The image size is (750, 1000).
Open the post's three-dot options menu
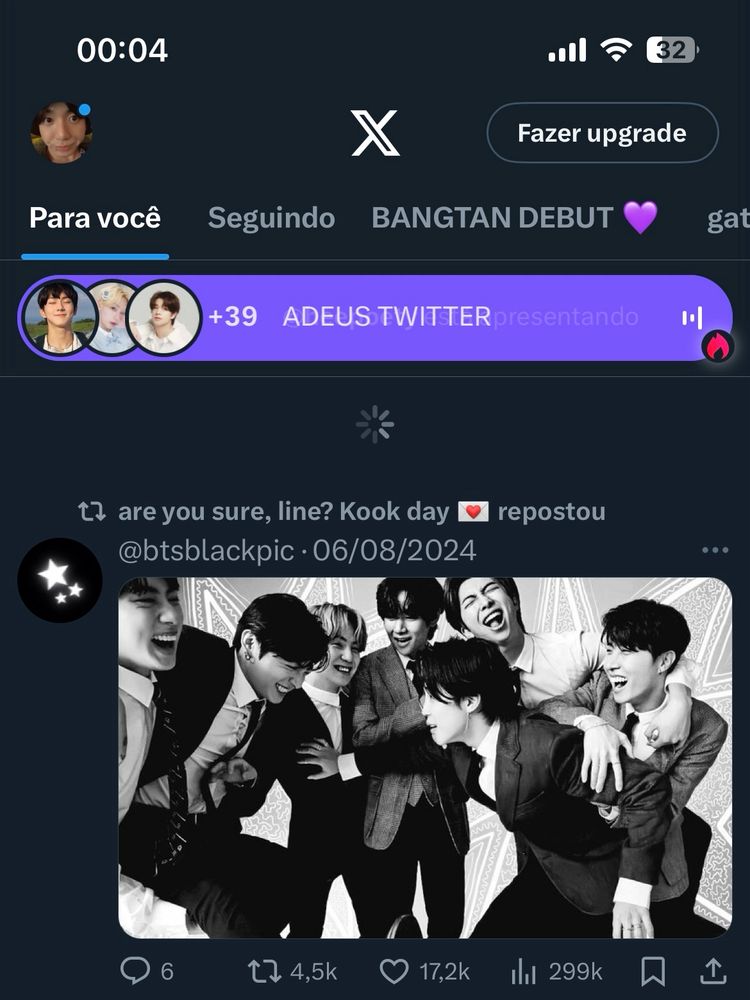[x=714, y=550]
